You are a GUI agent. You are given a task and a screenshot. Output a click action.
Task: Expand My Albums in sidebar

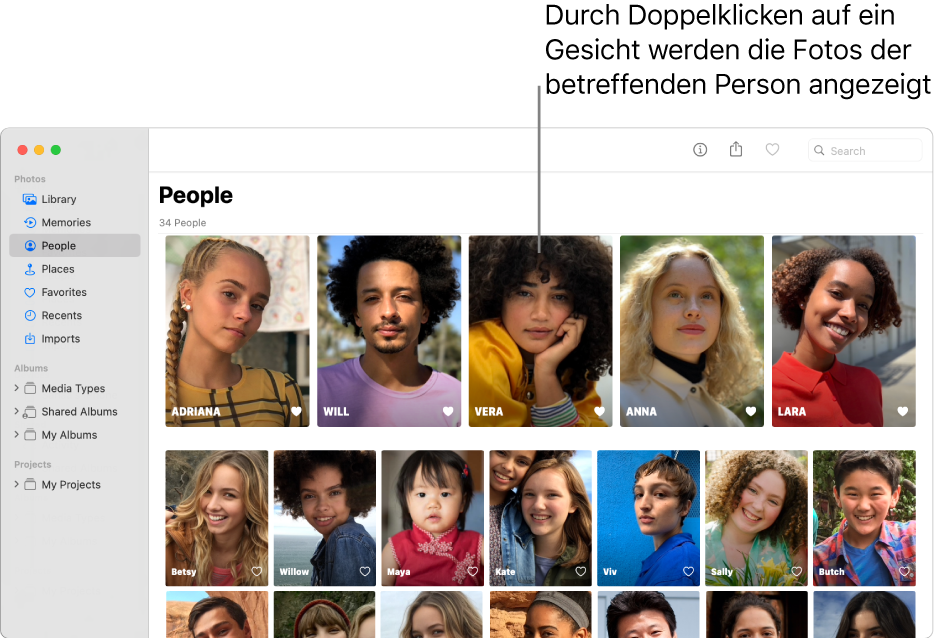(16, 435)
